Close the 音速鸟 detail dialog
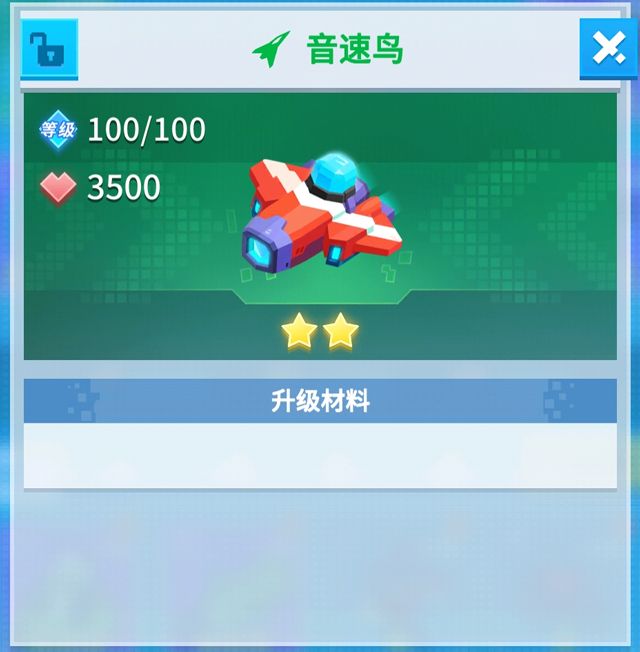The height and width of the screenshot is (652, 640). pyautogui.click(x=608, y=48)
